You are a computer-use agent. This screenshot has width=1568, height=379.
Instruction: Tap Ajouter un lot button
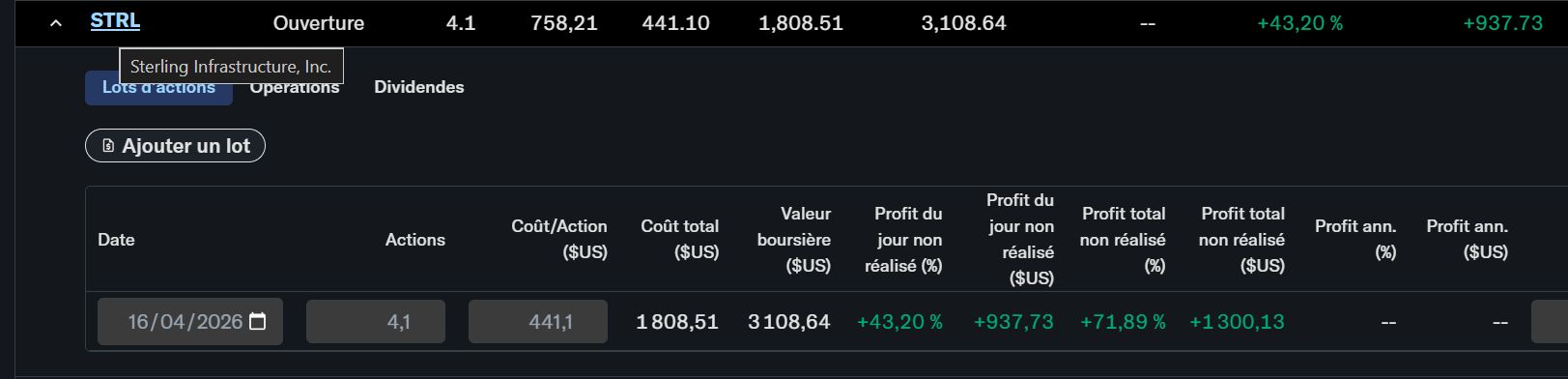tap(175, 146)
